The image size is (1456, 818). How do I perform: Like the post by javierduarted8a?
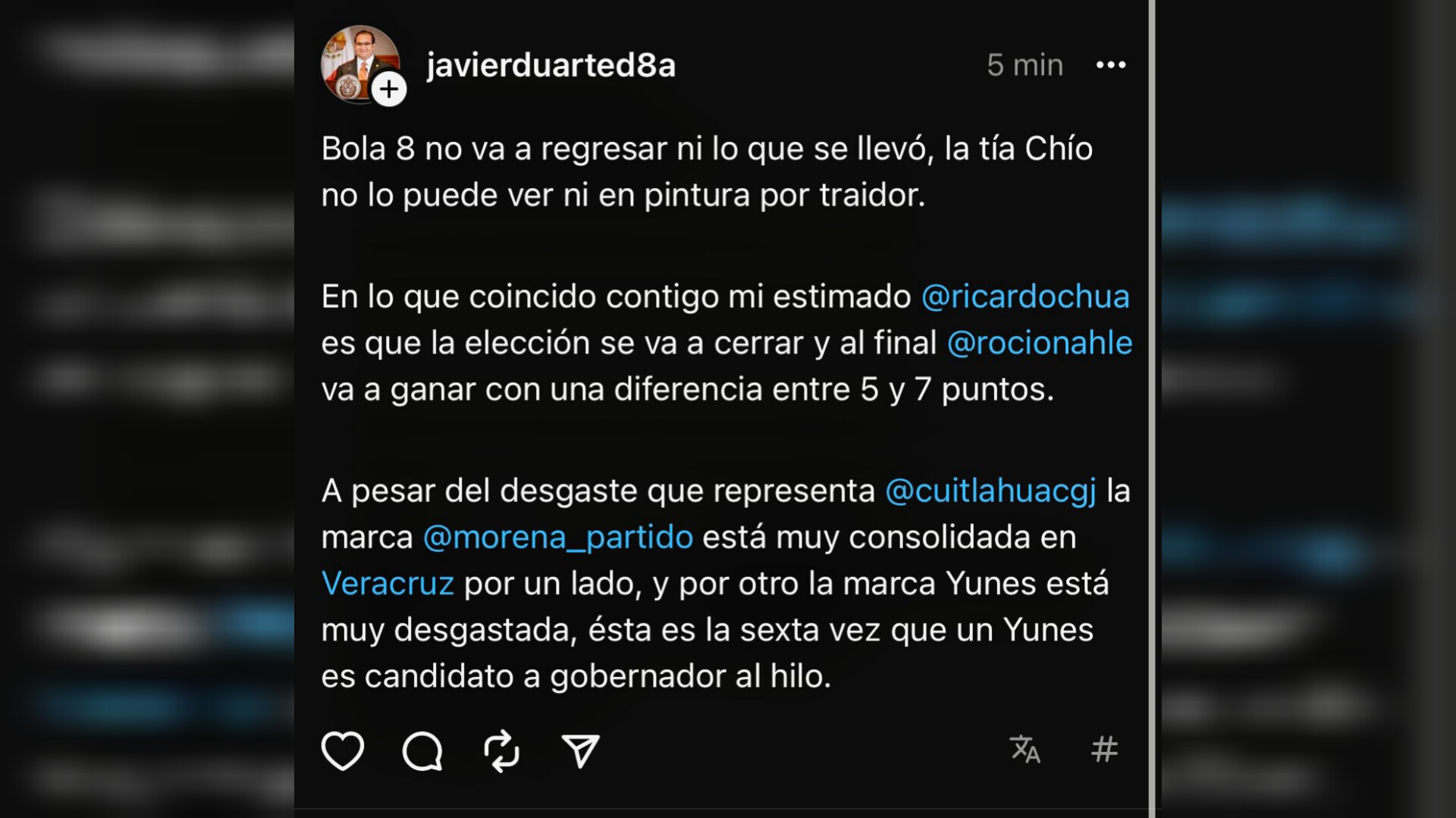343,751
